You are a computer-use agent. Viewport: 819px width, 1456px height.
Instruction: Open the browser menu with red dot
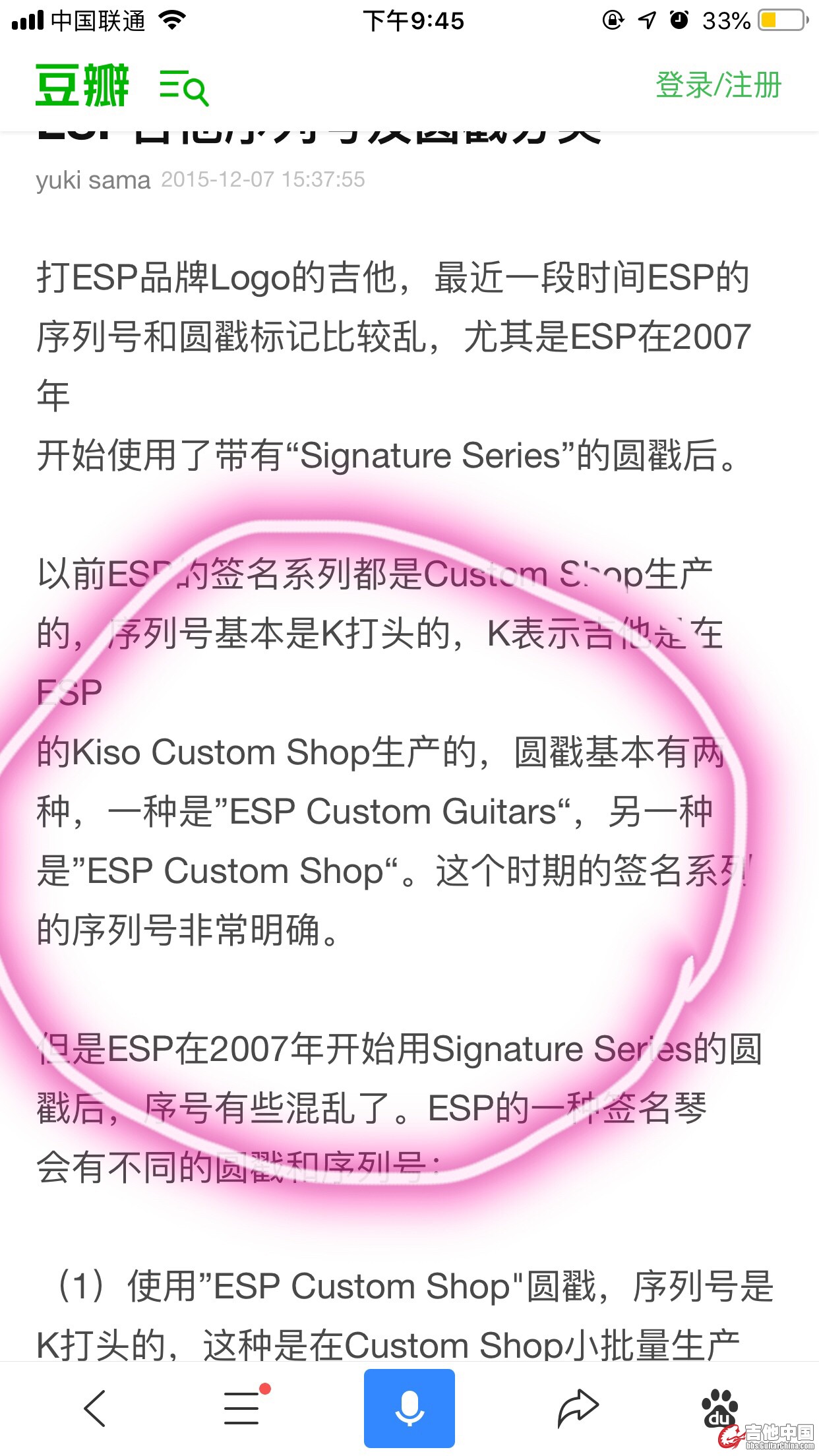pyautogui.click(x=243, y=1409)
